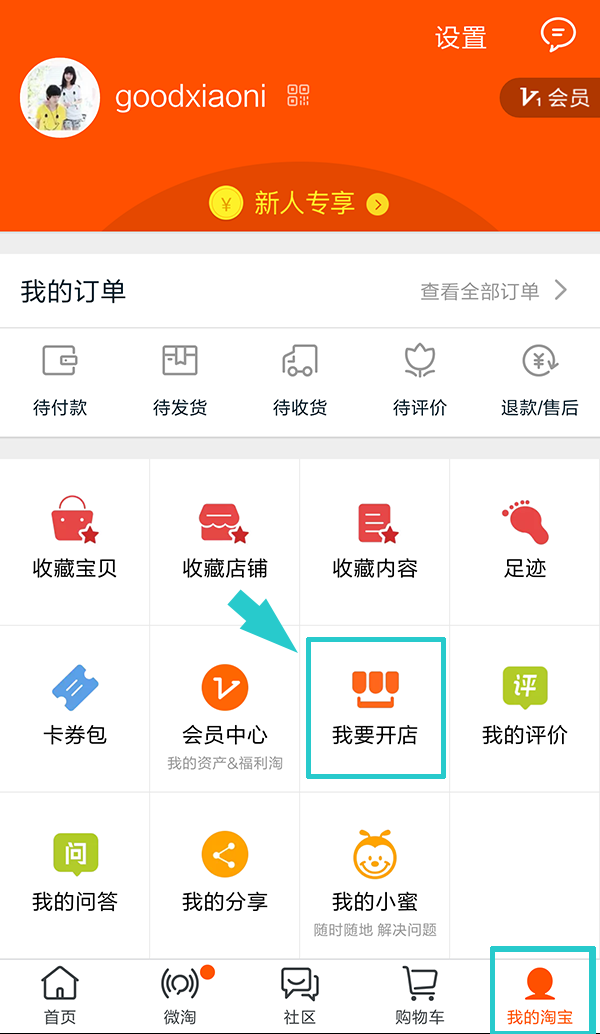Open 待收货 orders
This screenshot has height=1034, width=600.
click(x=300, y=380)
